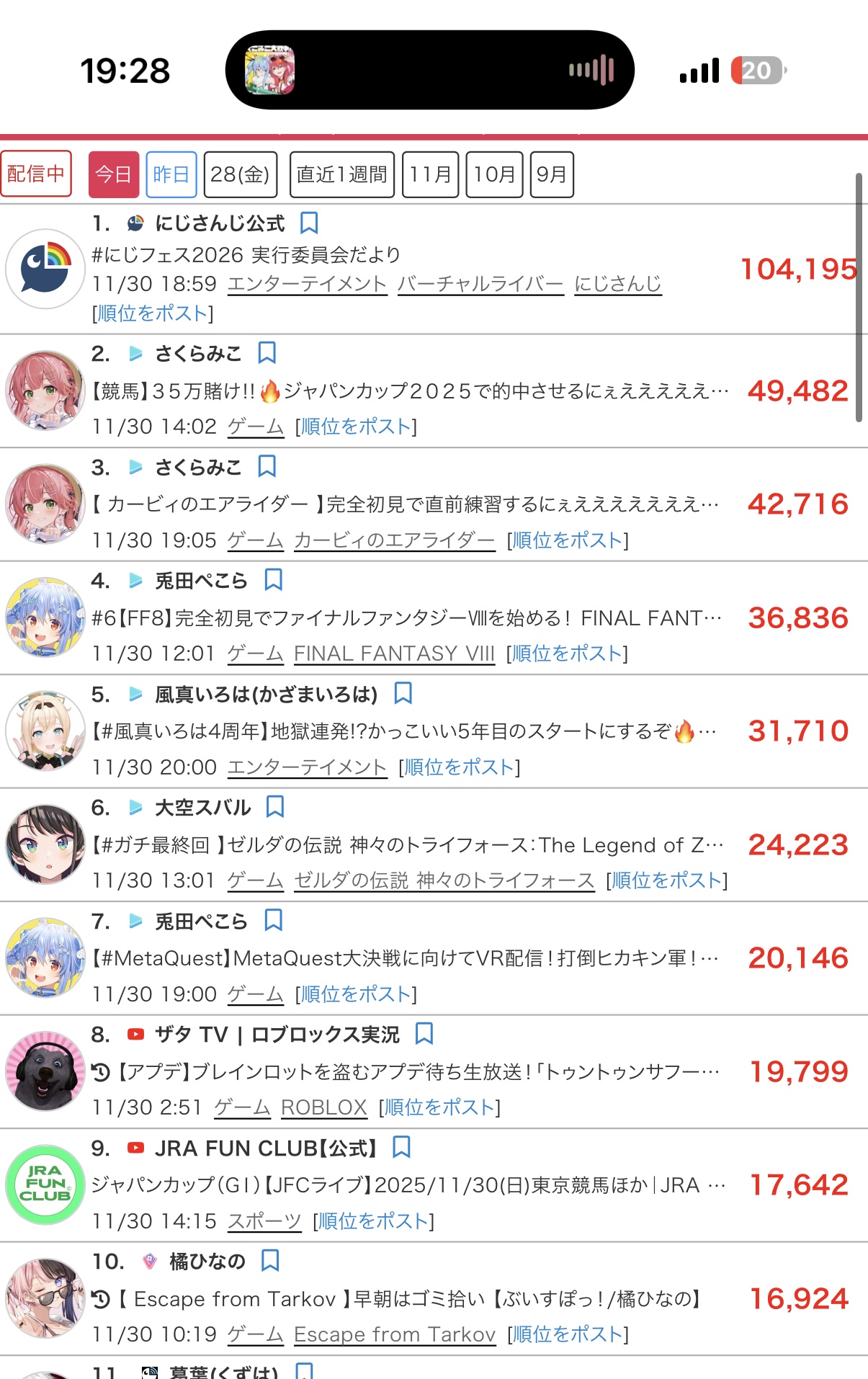Open the Escape from Tarkov game link
Image resolution: width=868 pixels, height=1379 pixels.
pos(395,1334)
